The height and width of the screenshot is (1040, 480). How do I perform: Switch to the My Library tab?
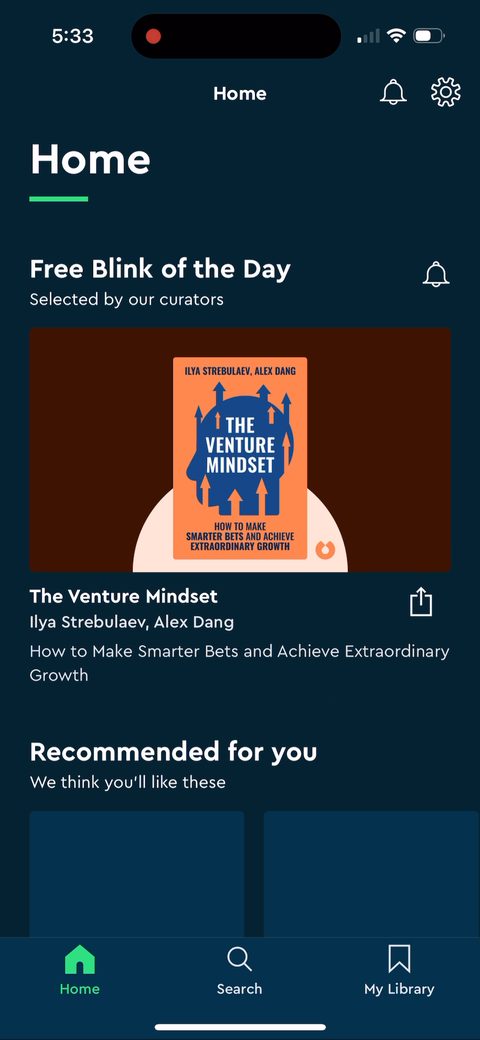pos(399,971)
